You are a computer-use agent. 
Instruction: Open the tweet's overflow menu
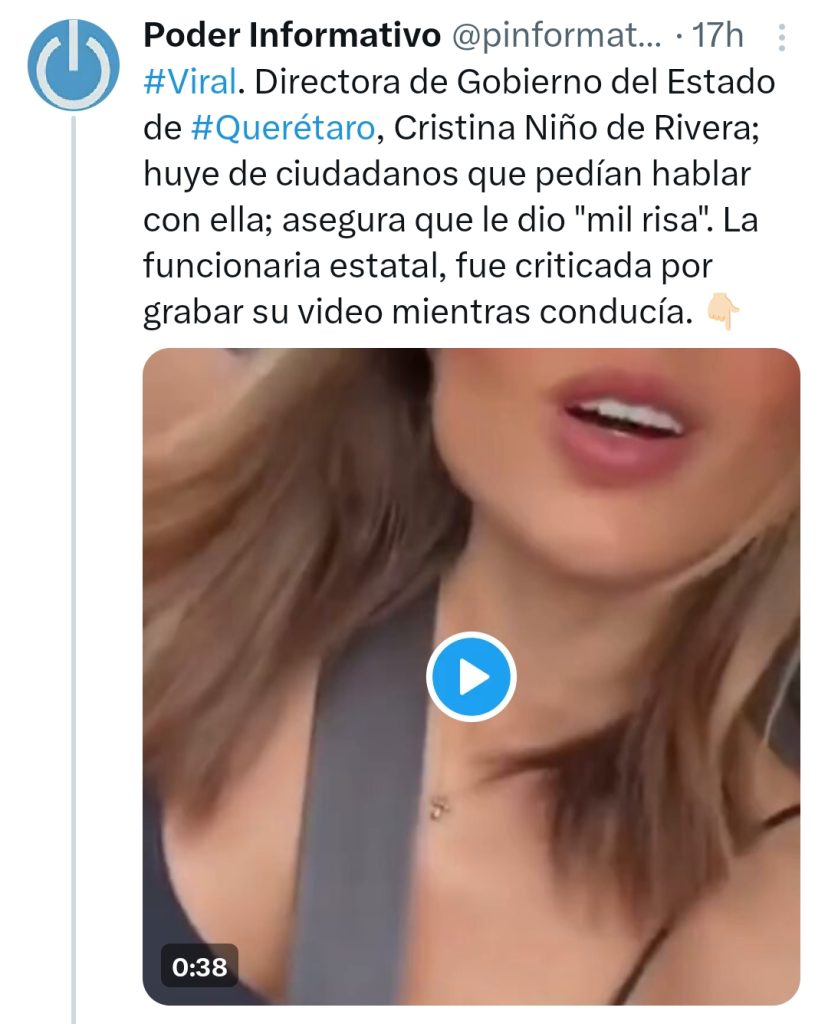[x=782, y=38]
